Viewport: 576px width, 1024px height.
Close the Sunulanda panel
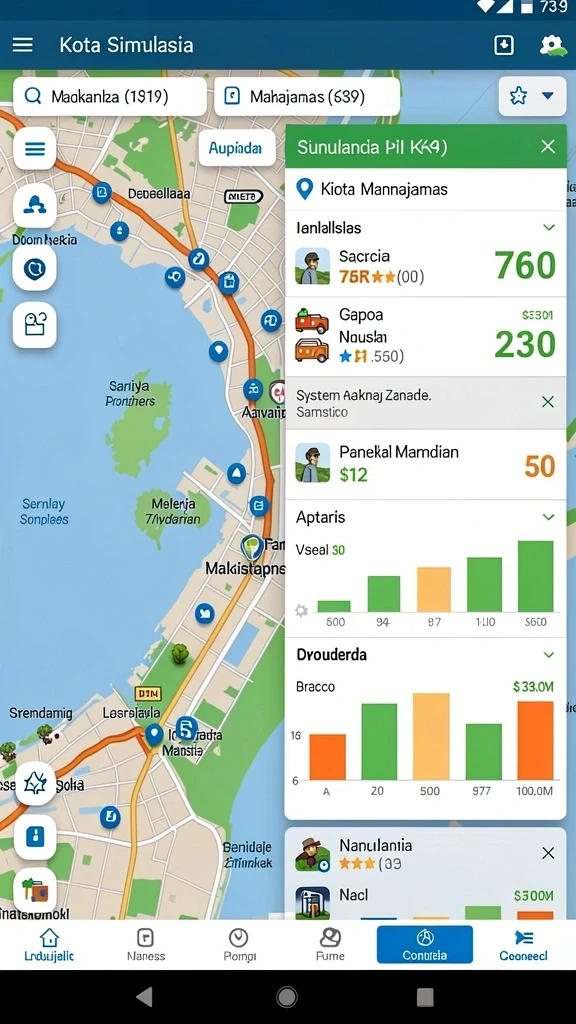[x=548, y=146]
